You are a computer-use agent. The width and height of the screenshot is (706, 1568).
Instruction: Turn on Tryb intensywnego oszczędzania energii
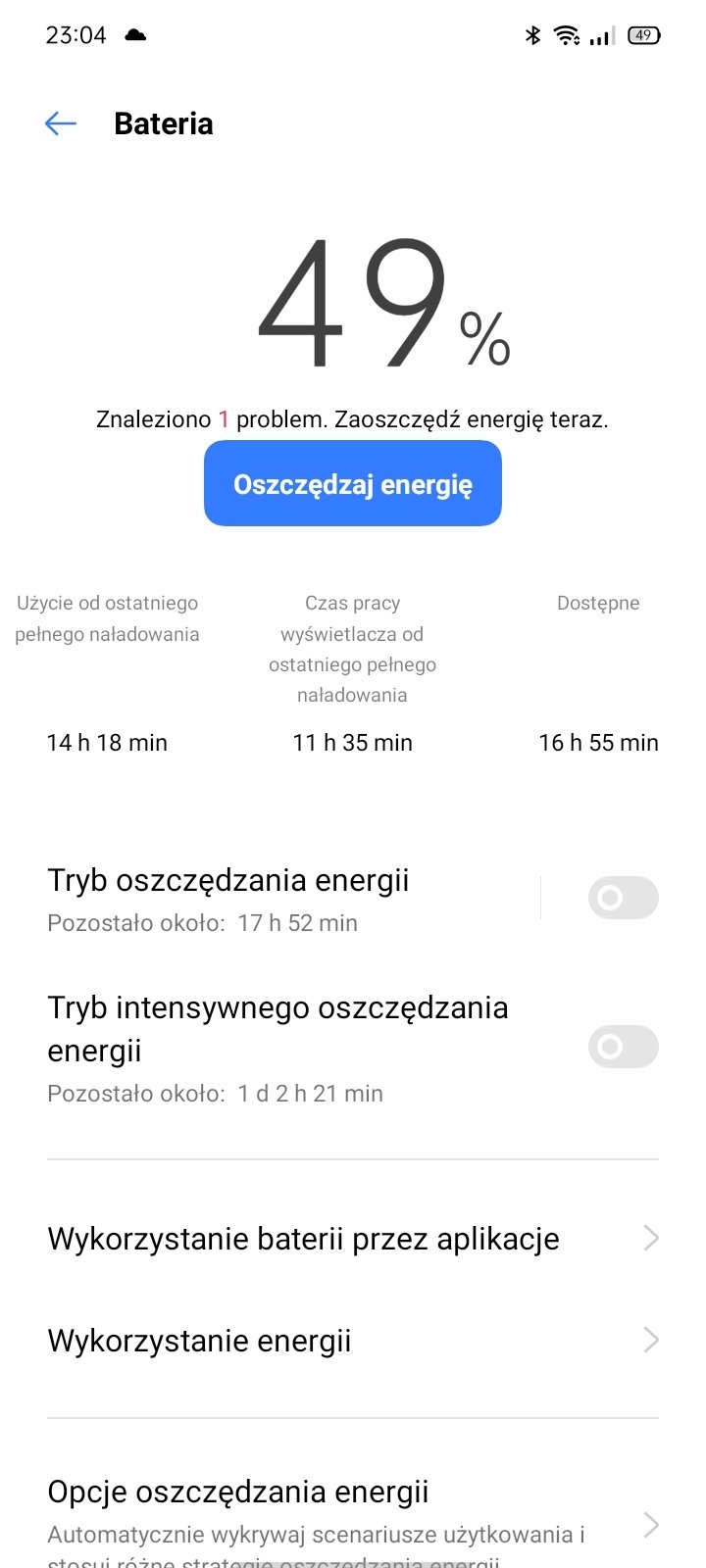coord(623,1047)
